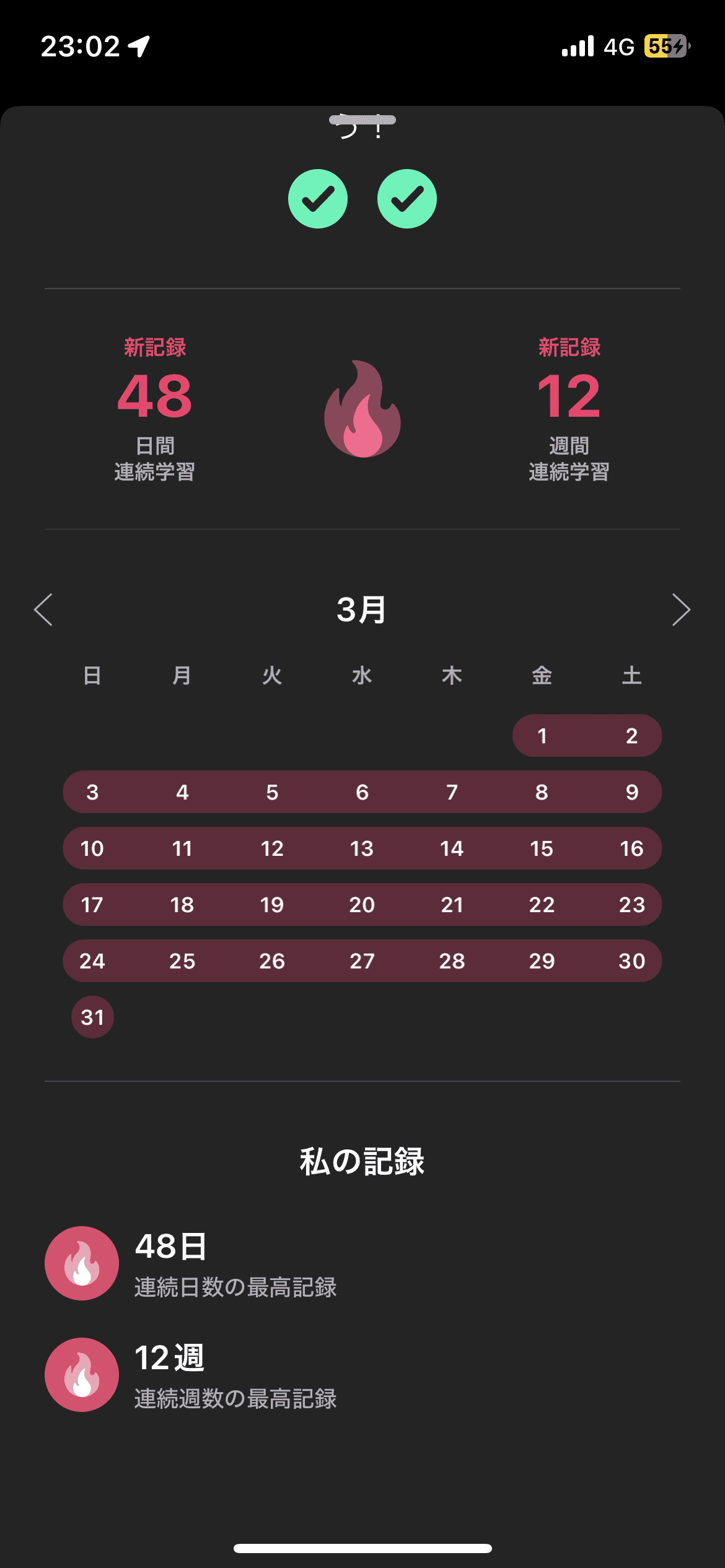Go to the previous month
Image resolution: width=725 pixels, height=1568 pixels.
pos(43,610)
